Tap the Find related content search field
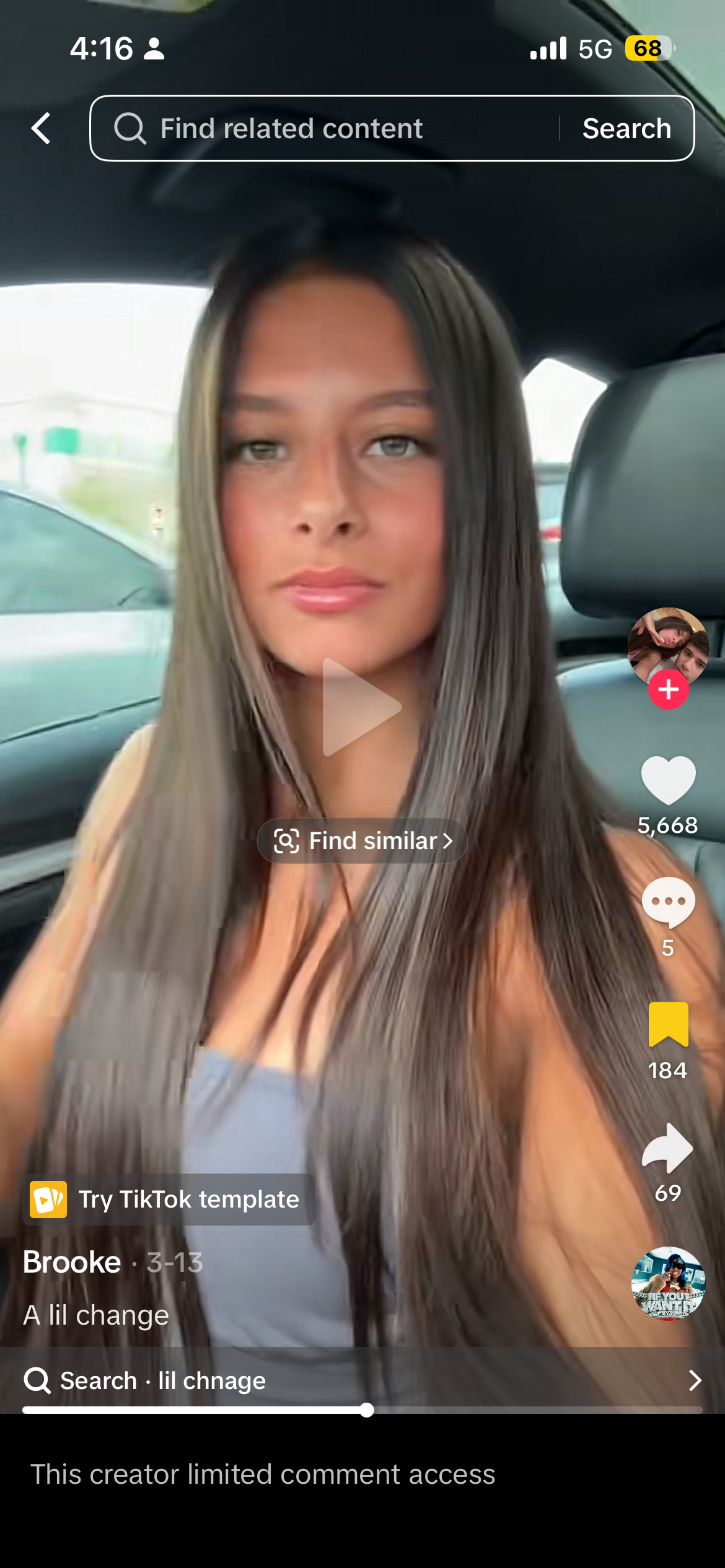Screen dimensions: 725x1568 coord(322,128)
